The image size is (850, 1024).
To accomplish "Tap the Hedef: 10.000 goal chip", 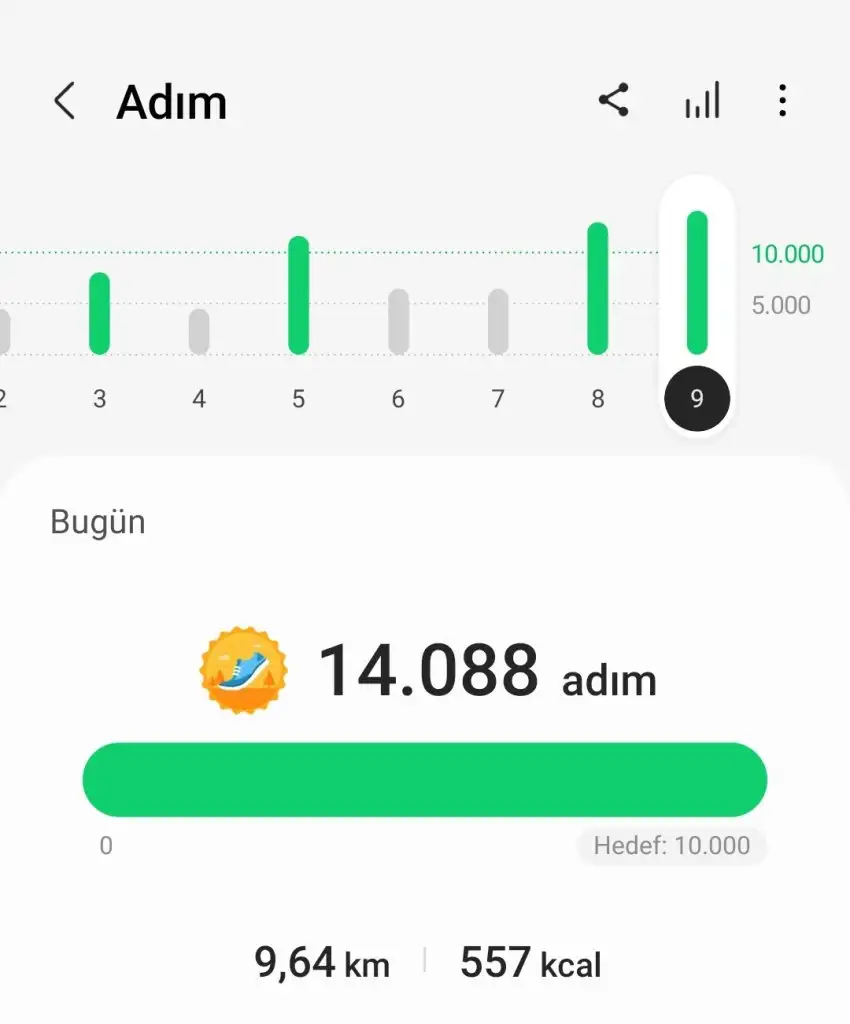I will pos(671,846).
